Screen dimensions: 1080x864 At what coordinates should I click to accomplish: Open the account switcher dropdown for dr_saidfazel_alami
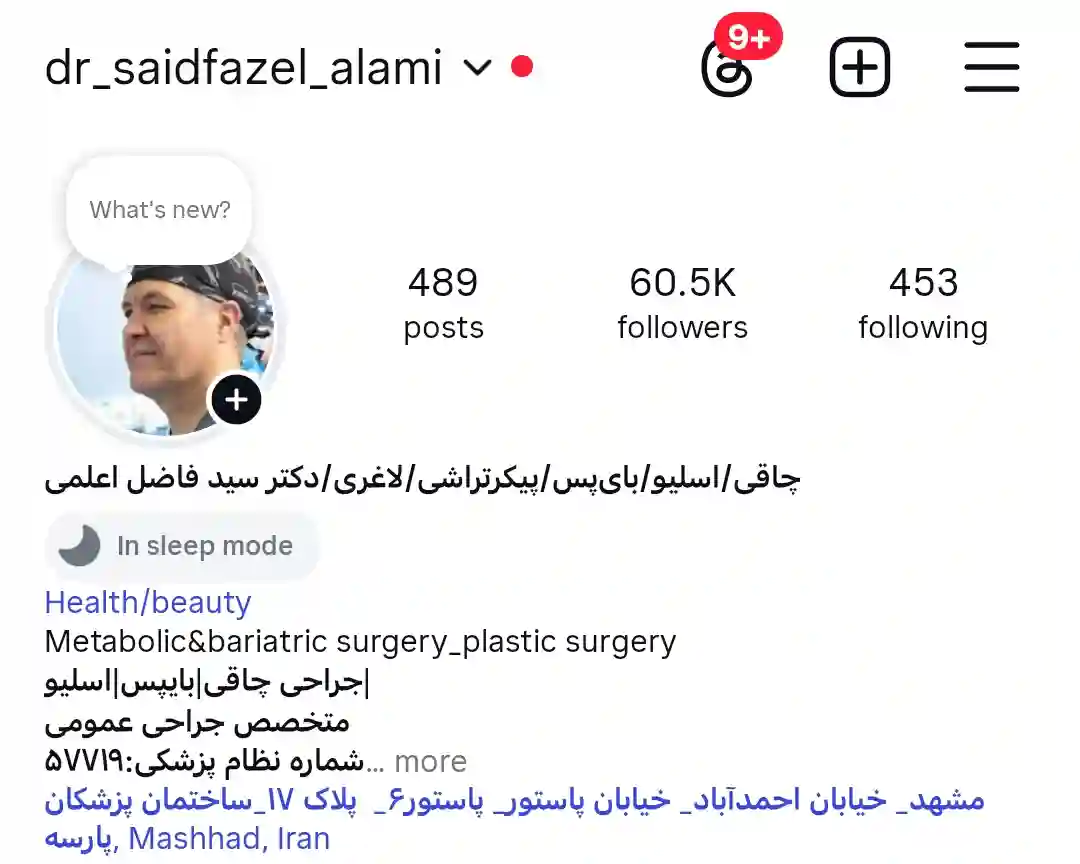(478, 68)
